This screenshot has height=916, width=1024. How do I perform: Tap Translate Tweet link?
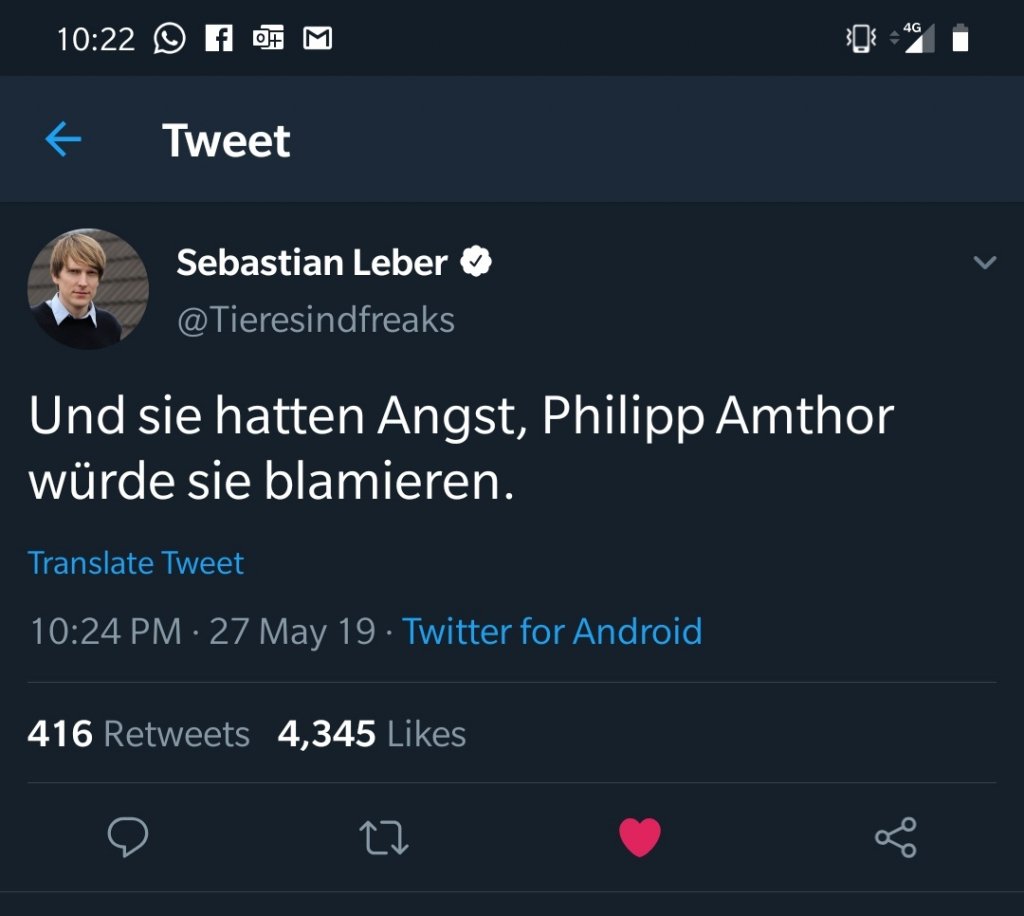point(136,563)
